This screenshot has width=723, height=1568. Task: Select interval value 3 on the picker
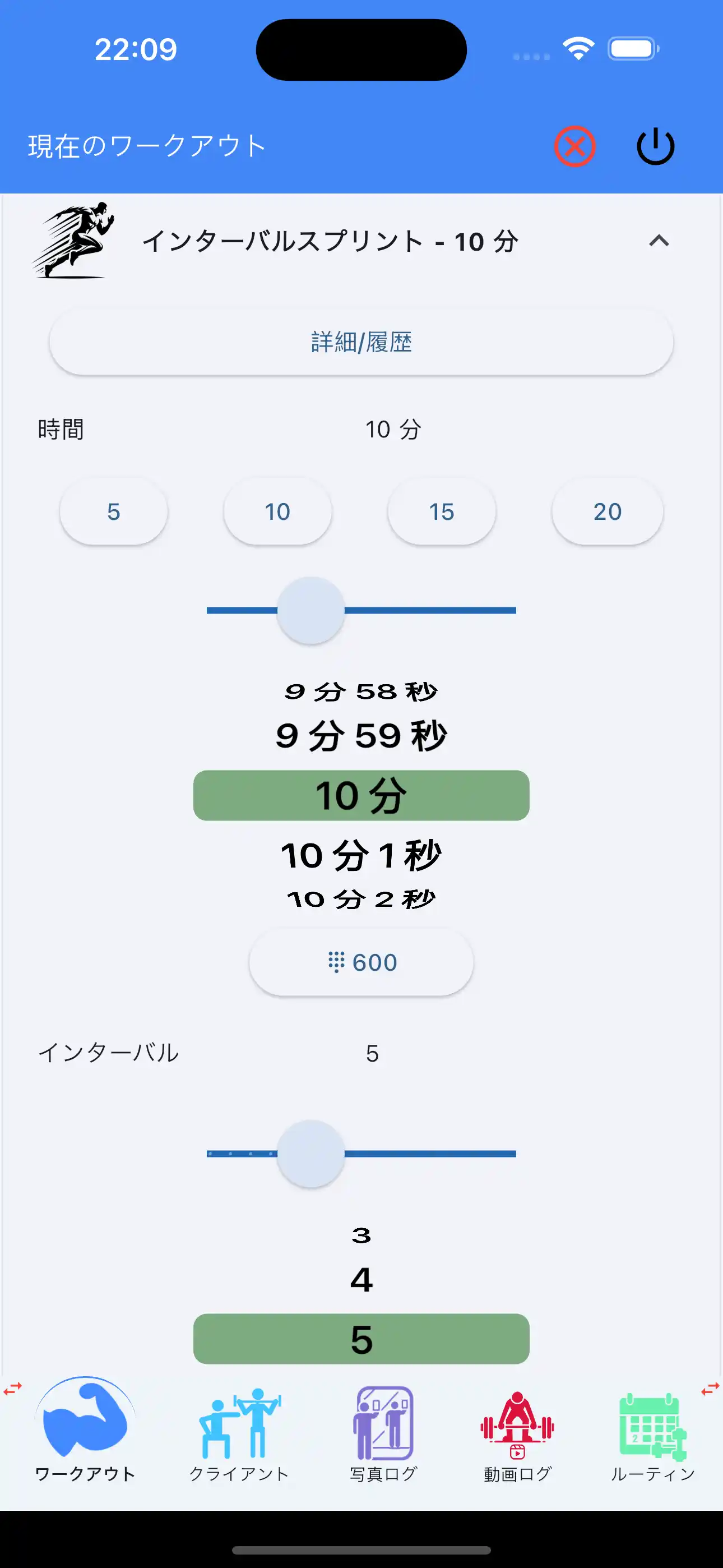[x=361, y=1234]
